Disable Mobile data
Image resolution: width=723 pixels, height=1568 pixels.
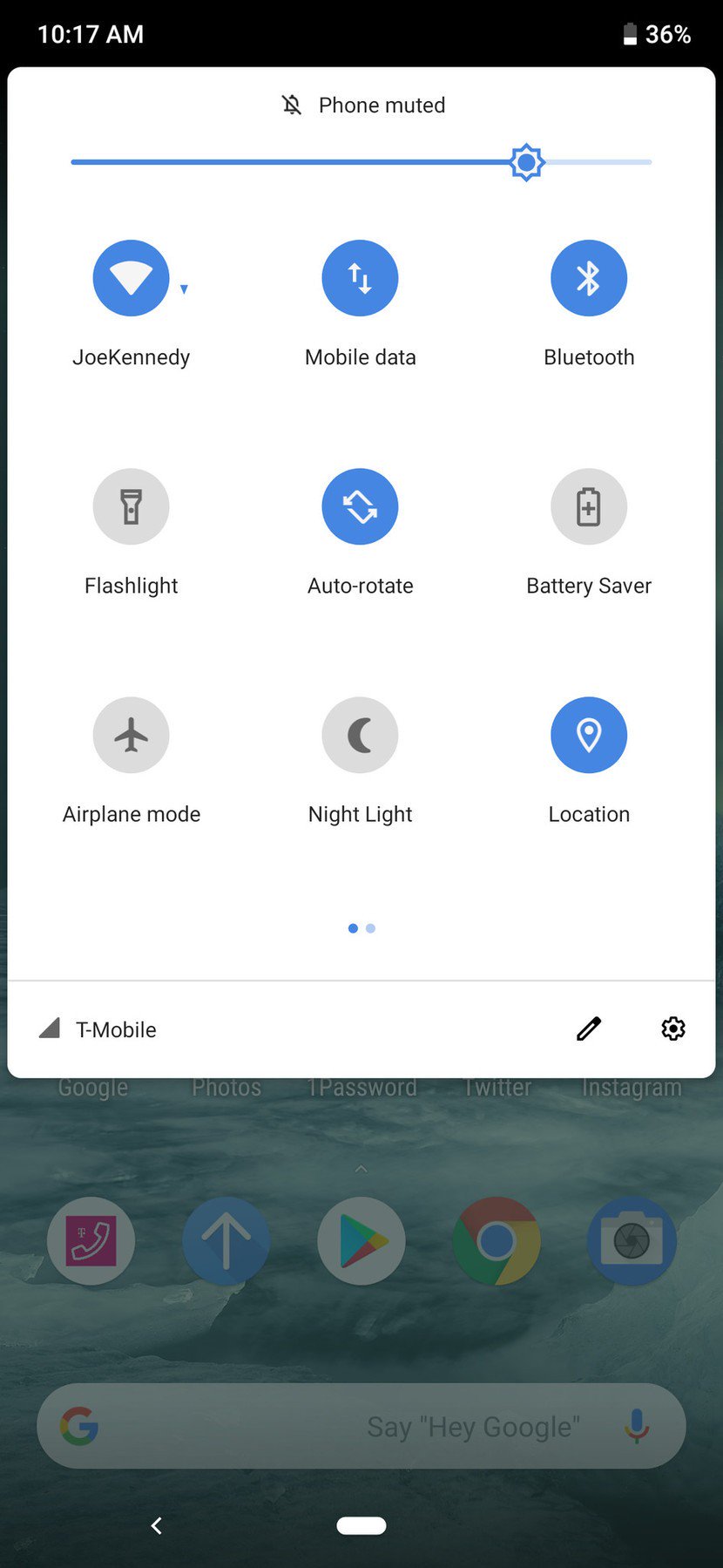(360, 278)
